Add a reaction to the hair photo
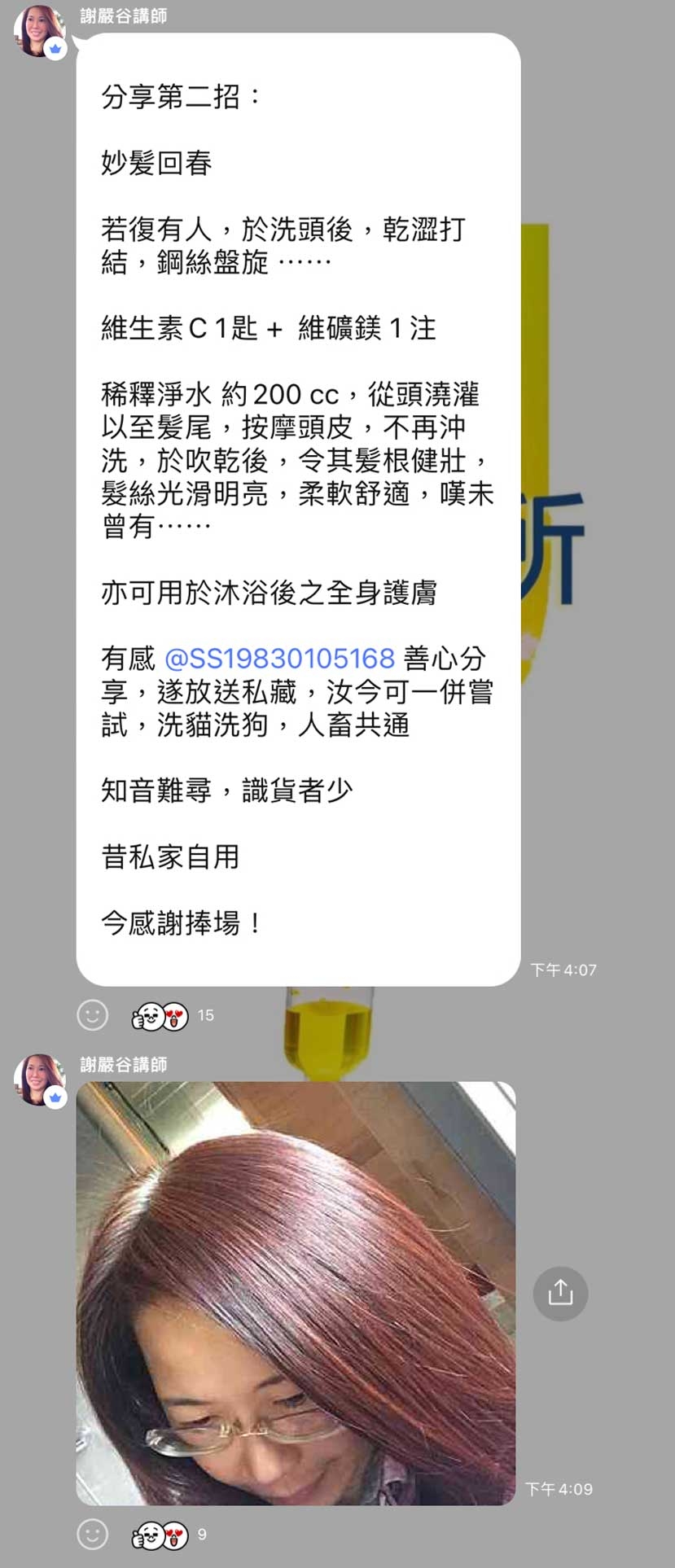 pyautogui.click(x=92, y=1534)
